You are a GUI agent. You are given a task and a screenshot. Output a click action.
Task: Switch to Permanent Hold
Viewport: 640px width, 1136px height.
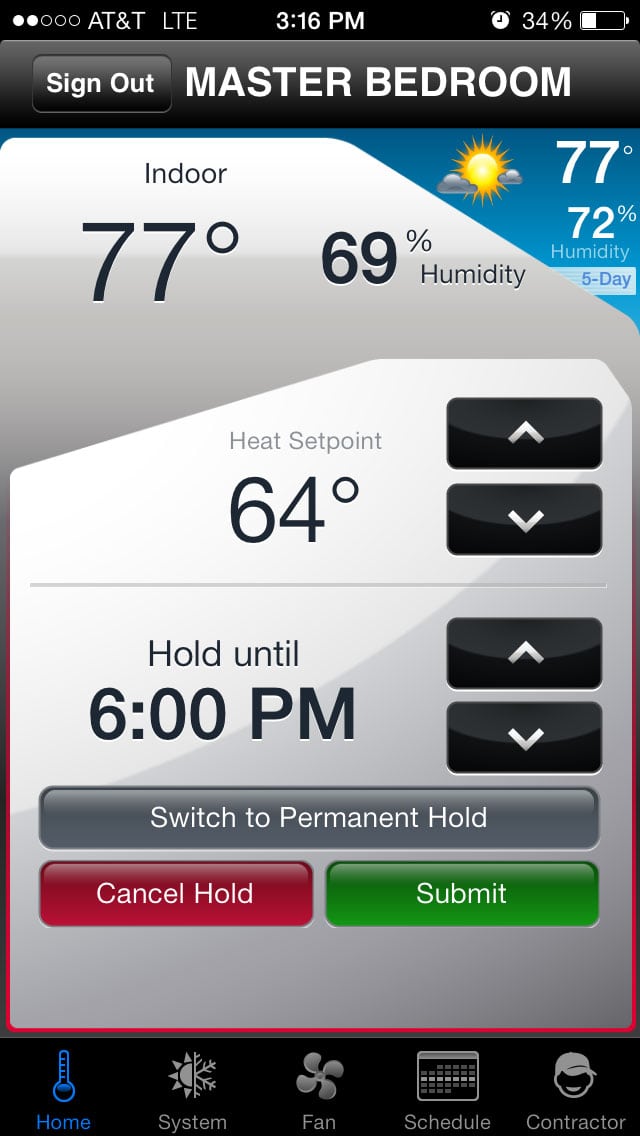pyautogui.click(x=319, y=817)
